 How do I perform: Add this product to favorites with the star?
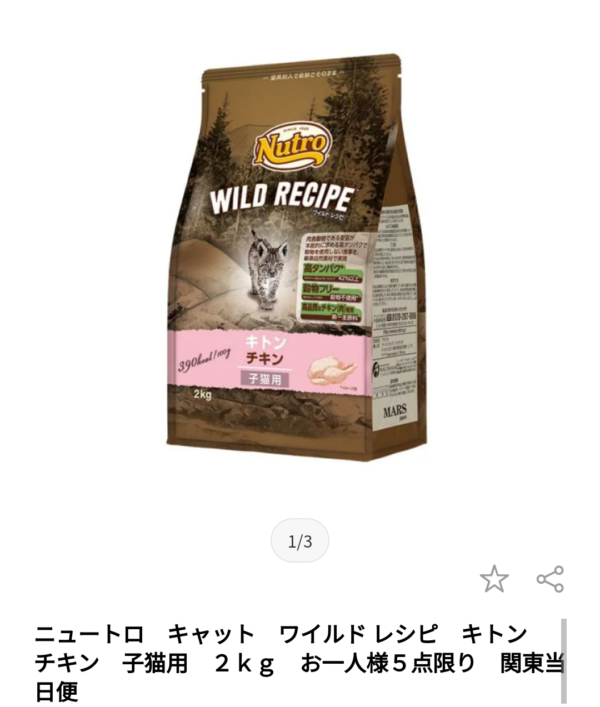(494, 579)
